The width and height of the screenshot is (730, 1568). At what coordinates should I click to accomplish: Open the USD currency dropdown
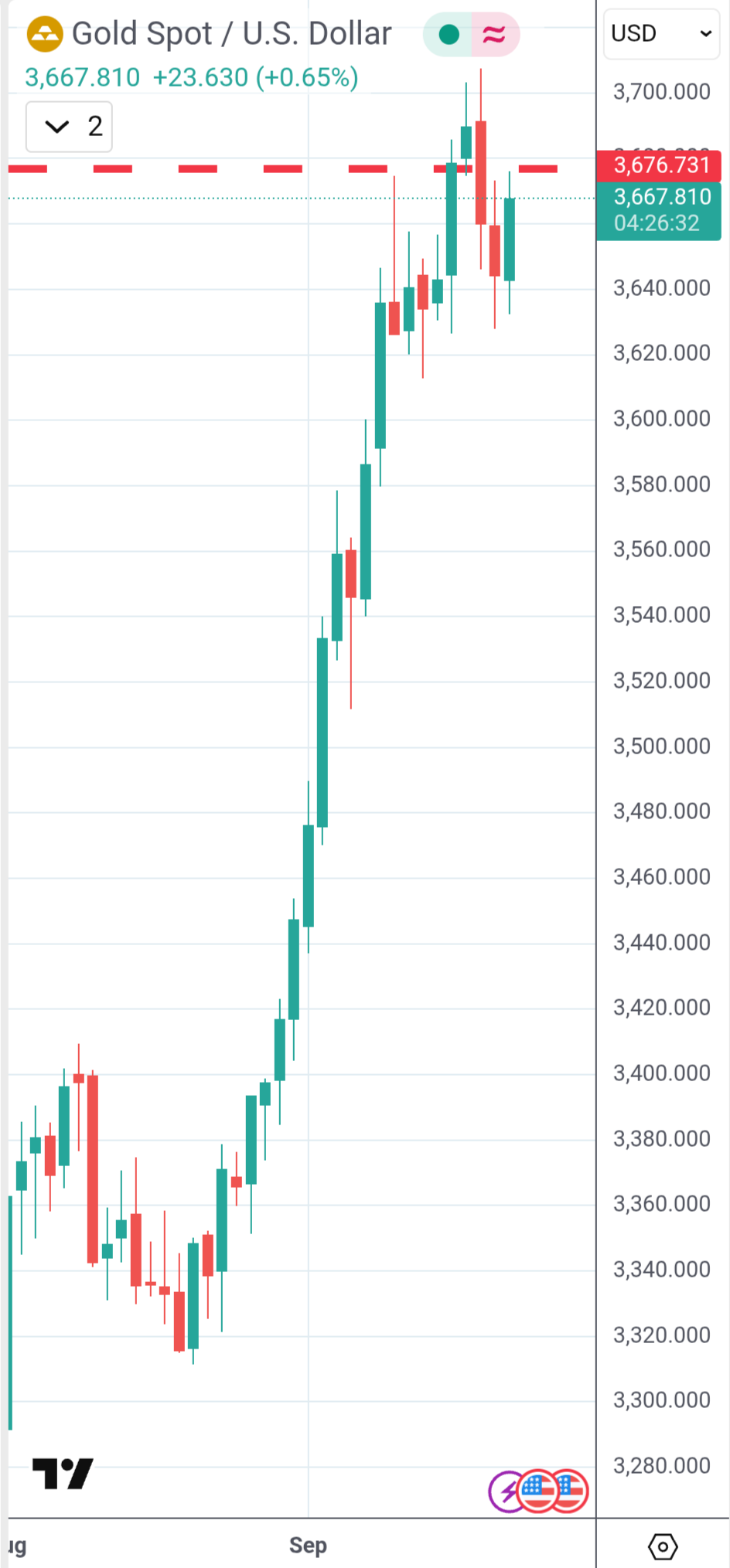tap(661, 34)
